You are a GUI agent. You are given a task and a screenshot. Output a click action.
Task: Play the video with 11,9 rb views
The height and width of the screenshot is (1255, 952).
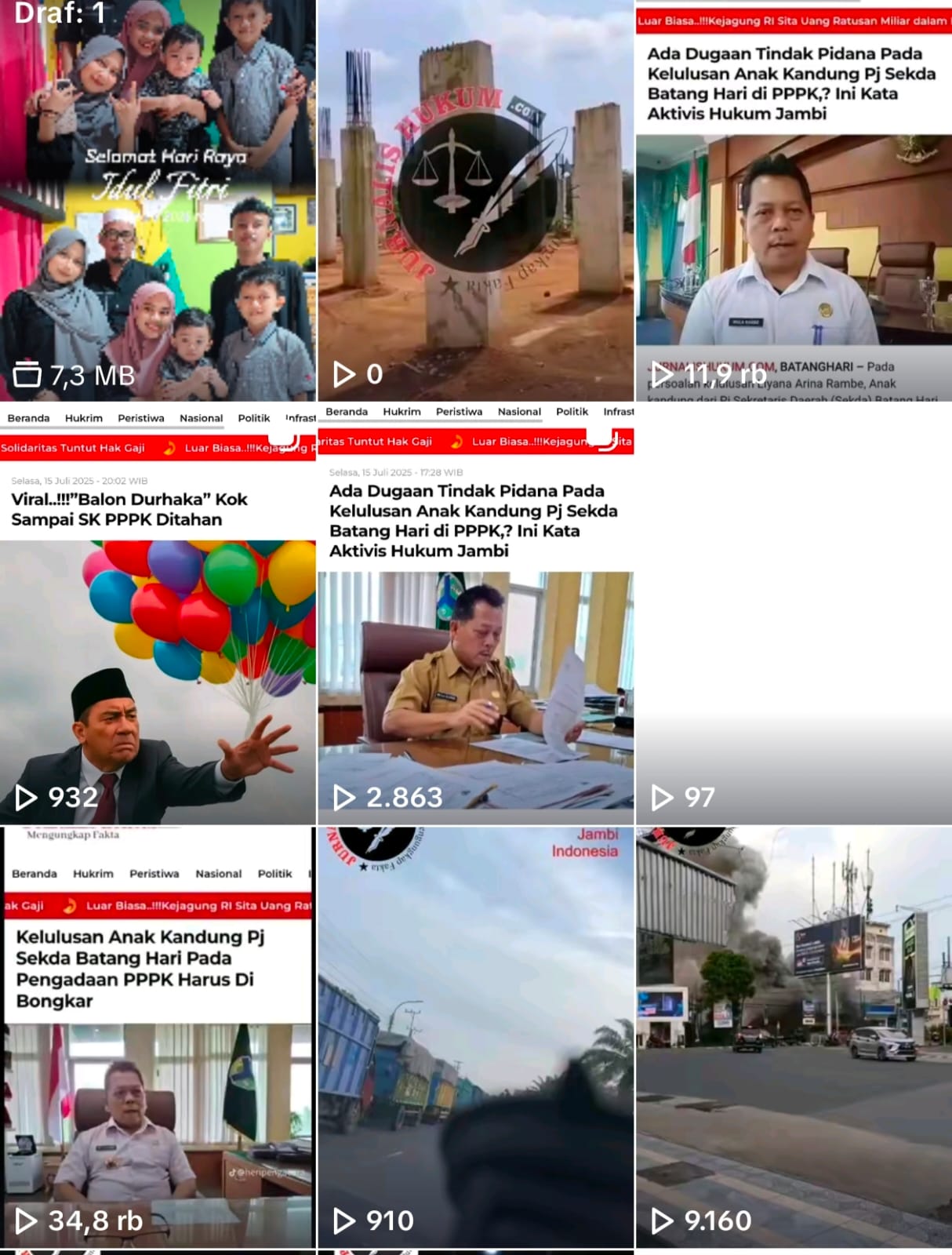(794, 200)
